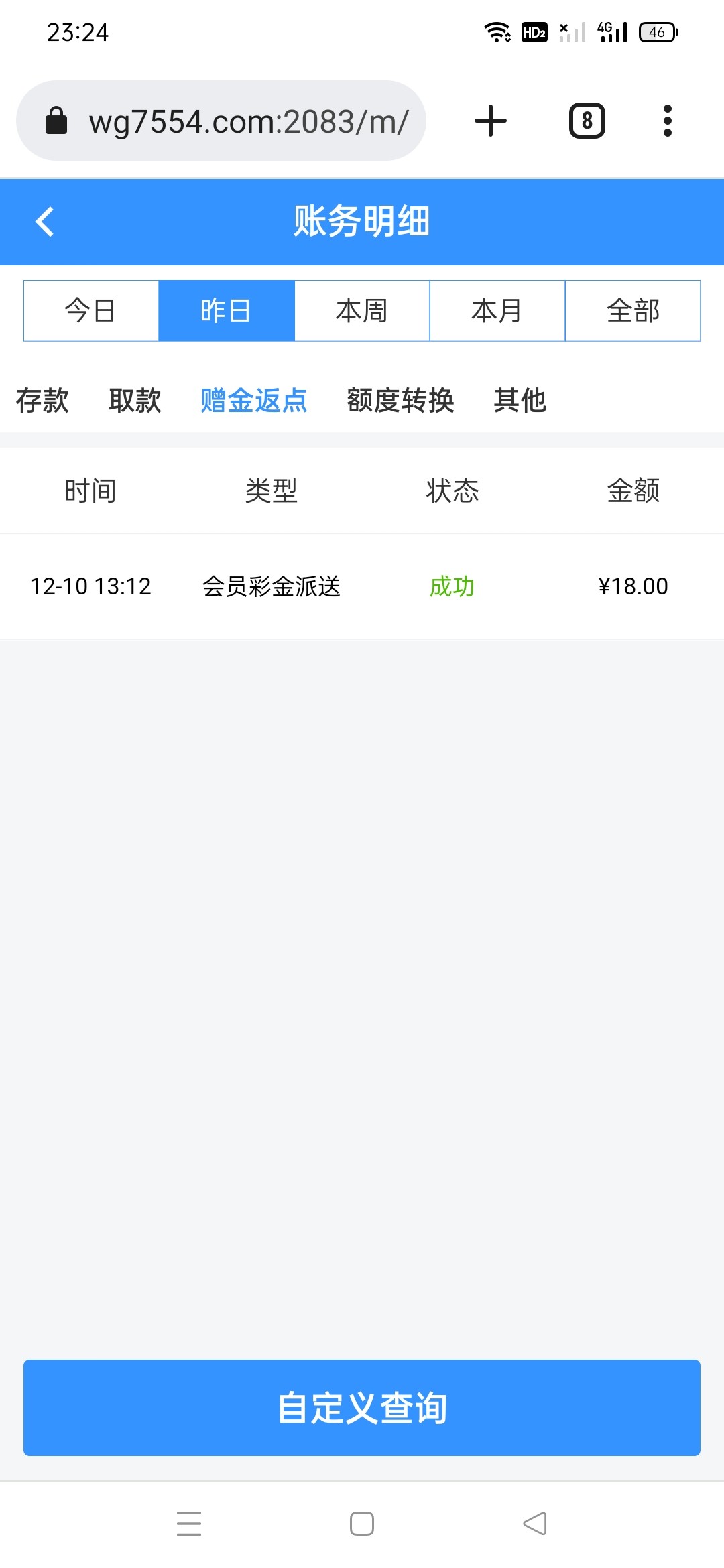Open system recent apps menu
Screen dimensions: 724x1568
(x=189, y=1523)
